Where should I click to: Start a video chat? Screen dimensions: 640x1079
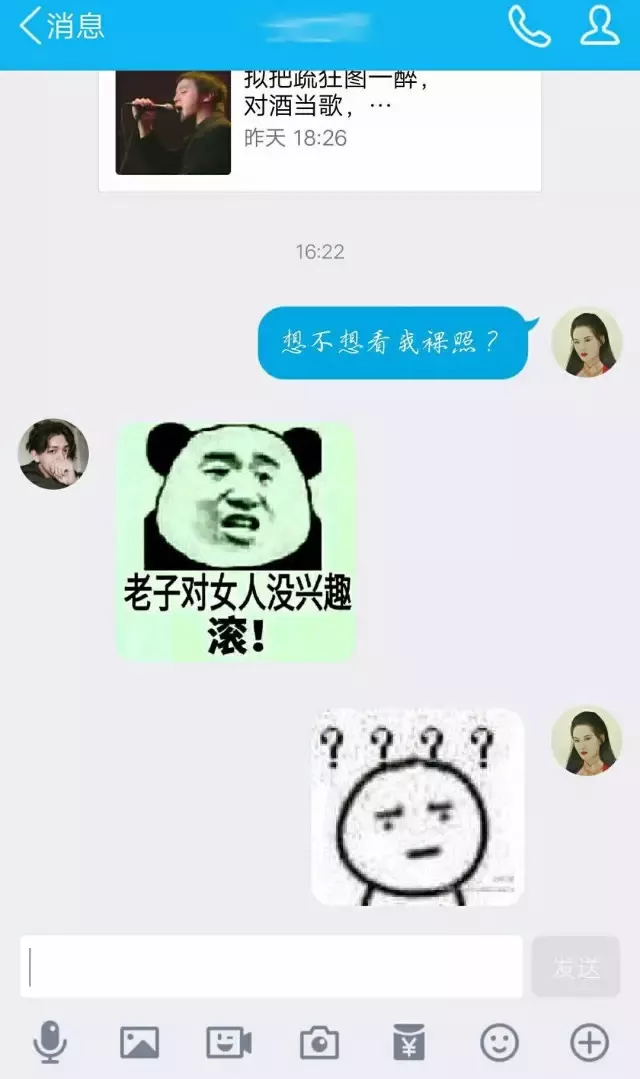[229, 1043]
